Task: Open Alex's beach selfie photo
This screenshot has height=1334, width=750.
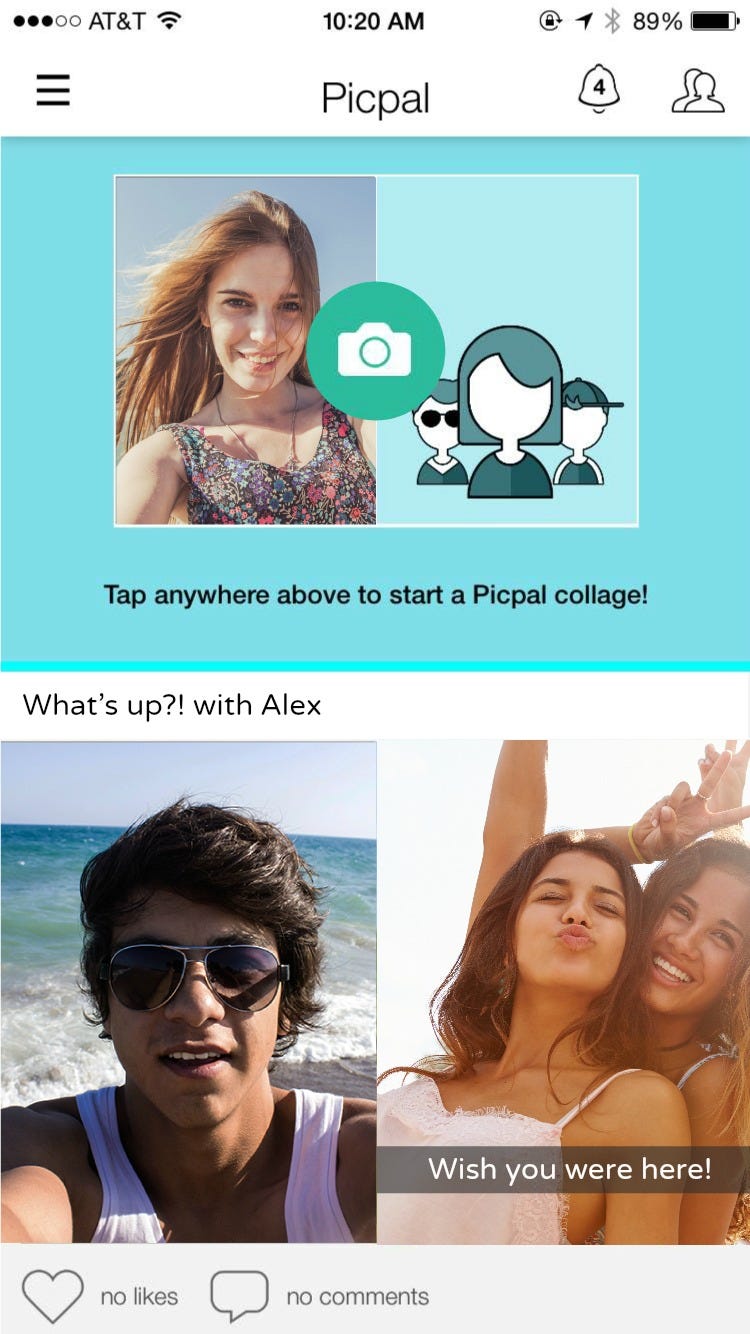Action: pyautogui.click(x=188, y=990)
